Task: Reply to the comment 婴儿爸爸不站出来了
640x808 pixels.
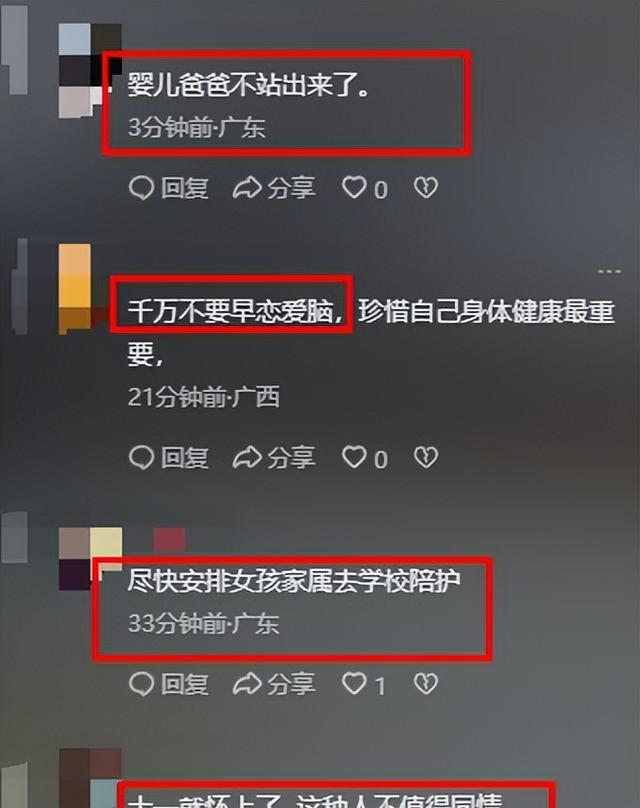Action: point(169,188)
